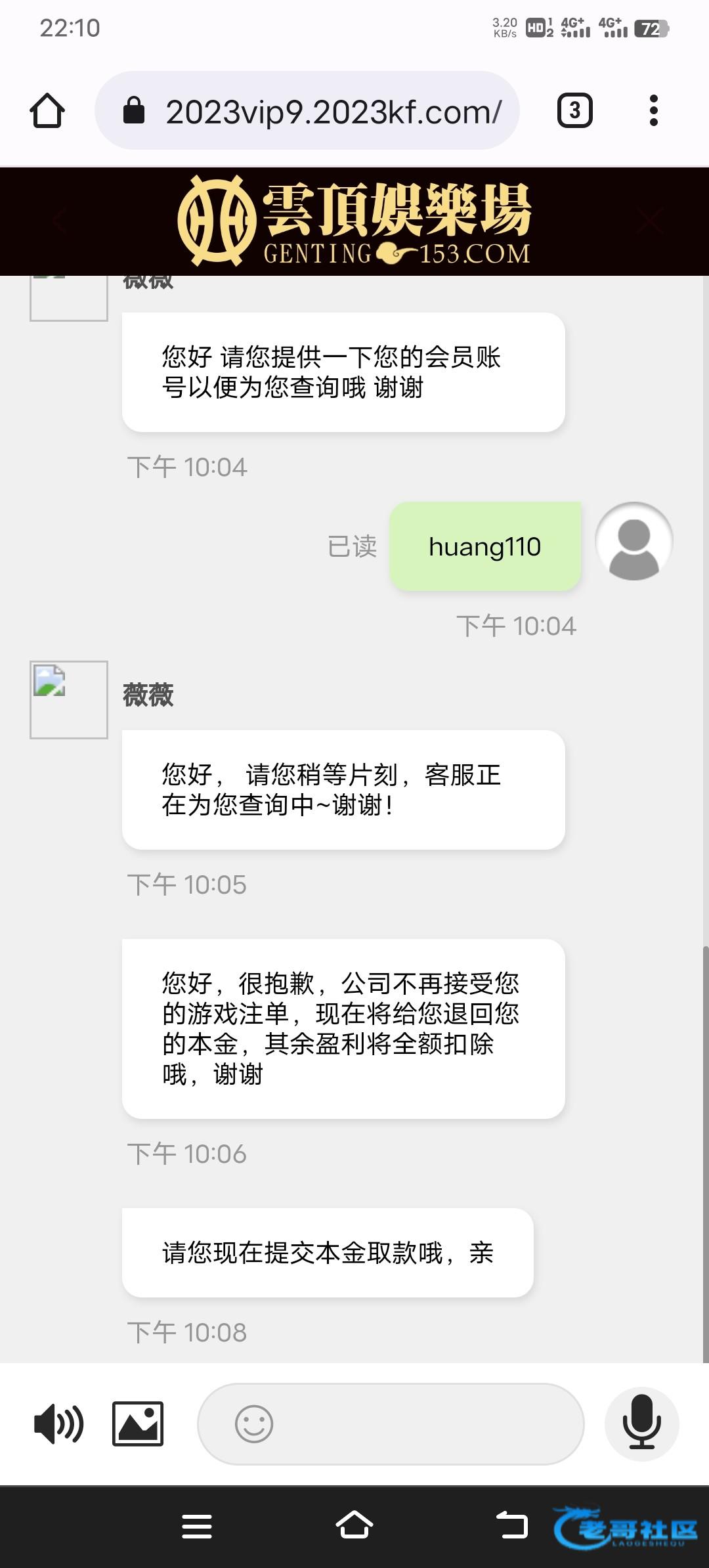Viewport: 709px width, 1568px height.
Task: Open the browser tab switcher
Action: point(574,110)
